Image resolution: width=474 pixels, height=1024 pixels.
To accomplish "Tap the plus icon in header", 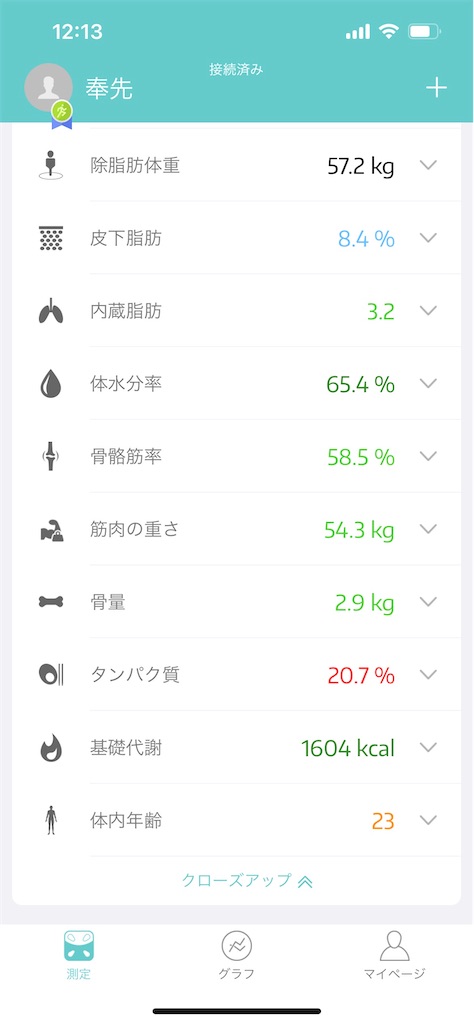I will pos(436,88).
